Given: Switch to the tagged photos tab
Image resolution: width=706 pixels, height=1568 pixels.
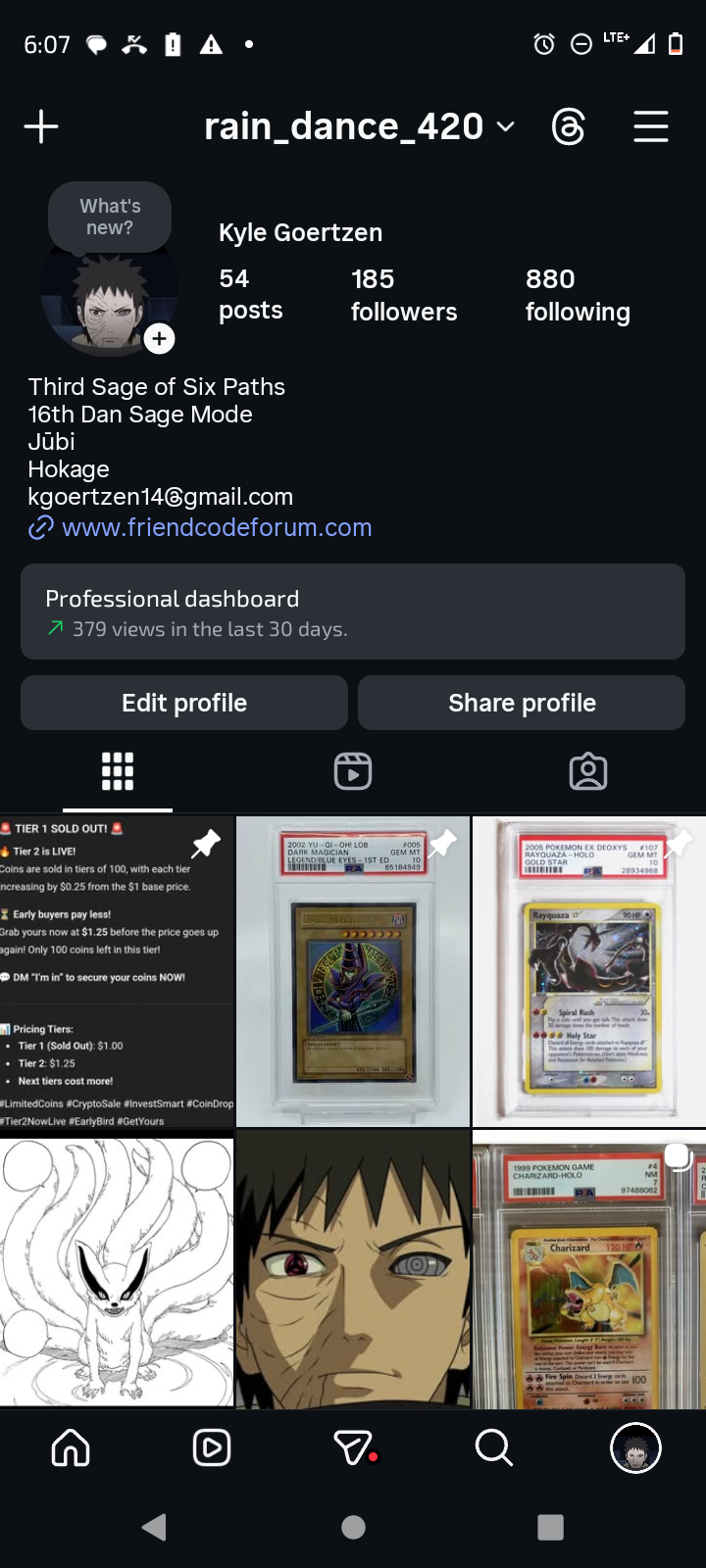Looking at the screenshot, I should [588, 771].
